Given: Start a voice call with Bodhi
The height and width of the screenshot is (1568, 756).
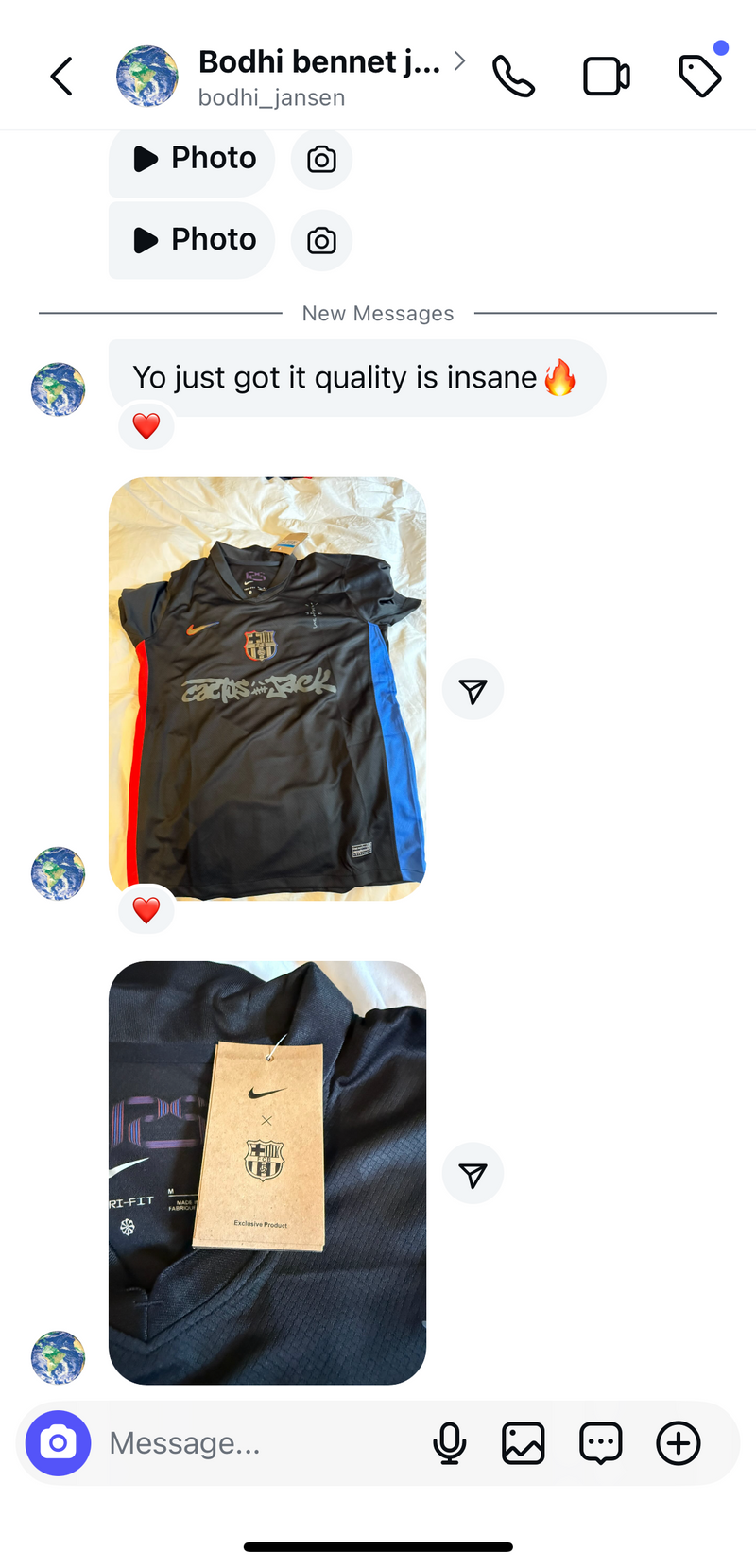Looking at the screenshot, I should coord(513,77).
